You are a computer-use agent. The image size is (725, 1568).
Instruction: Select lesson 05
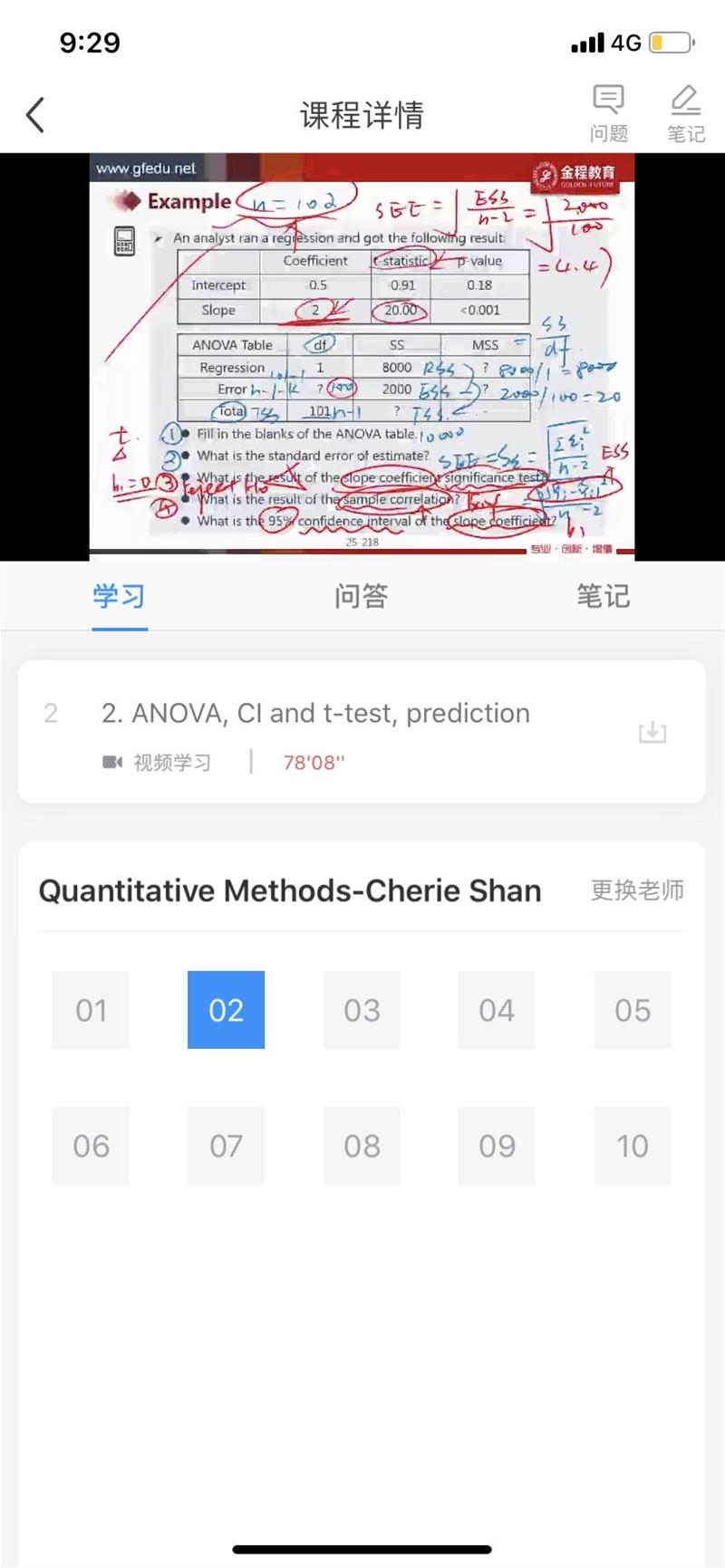tap(633, 1010)
